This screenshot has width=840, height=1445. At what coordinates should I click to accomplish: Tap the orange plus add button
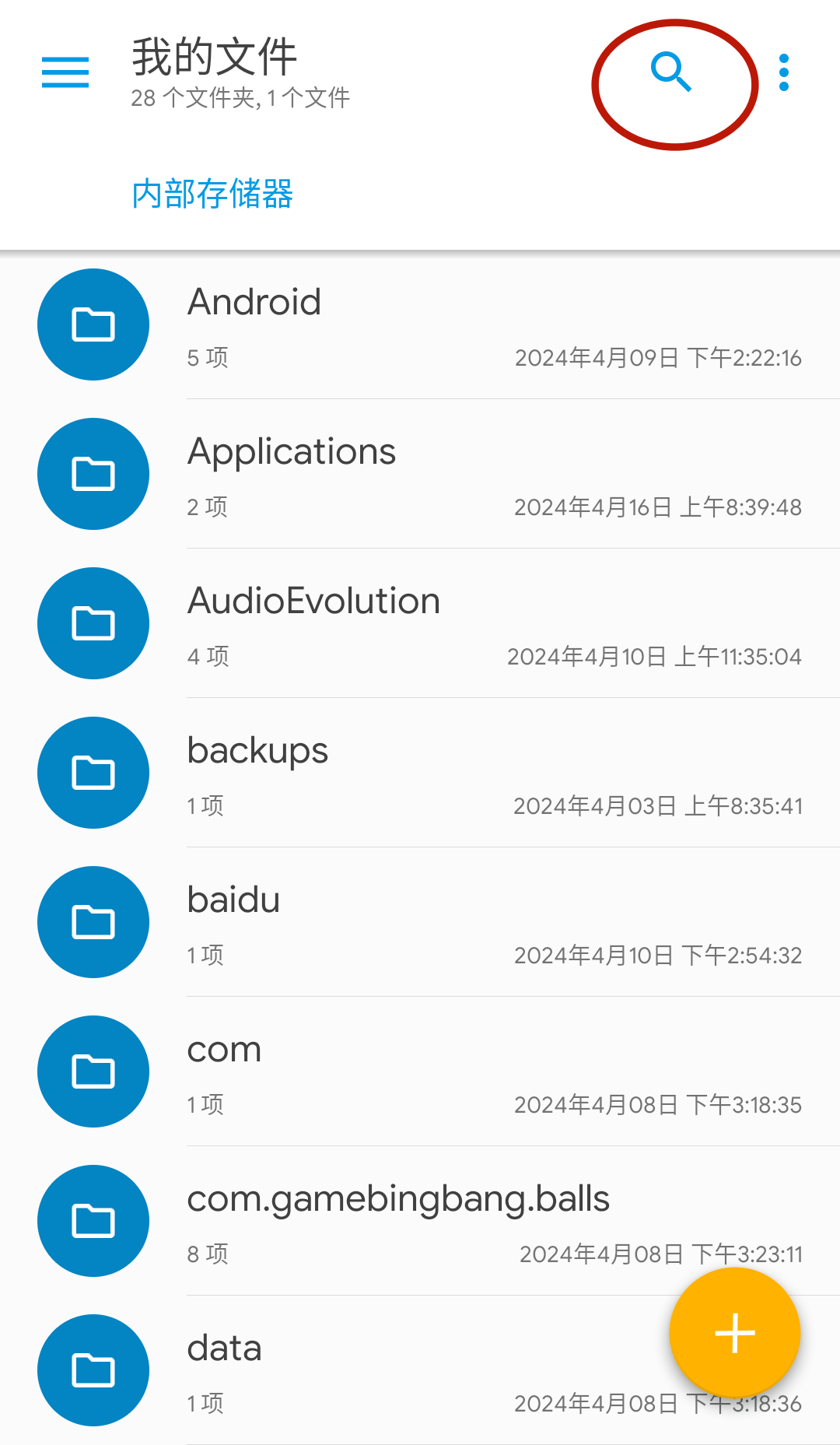pos(734,1333)
